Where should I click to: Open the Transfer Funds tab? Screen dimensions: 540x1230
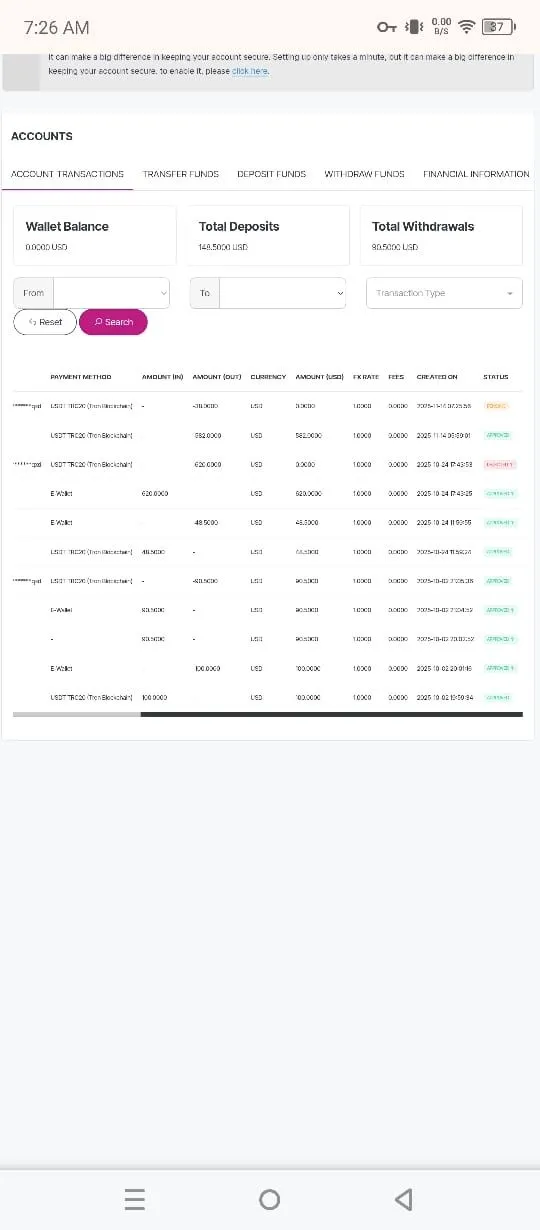180,174
